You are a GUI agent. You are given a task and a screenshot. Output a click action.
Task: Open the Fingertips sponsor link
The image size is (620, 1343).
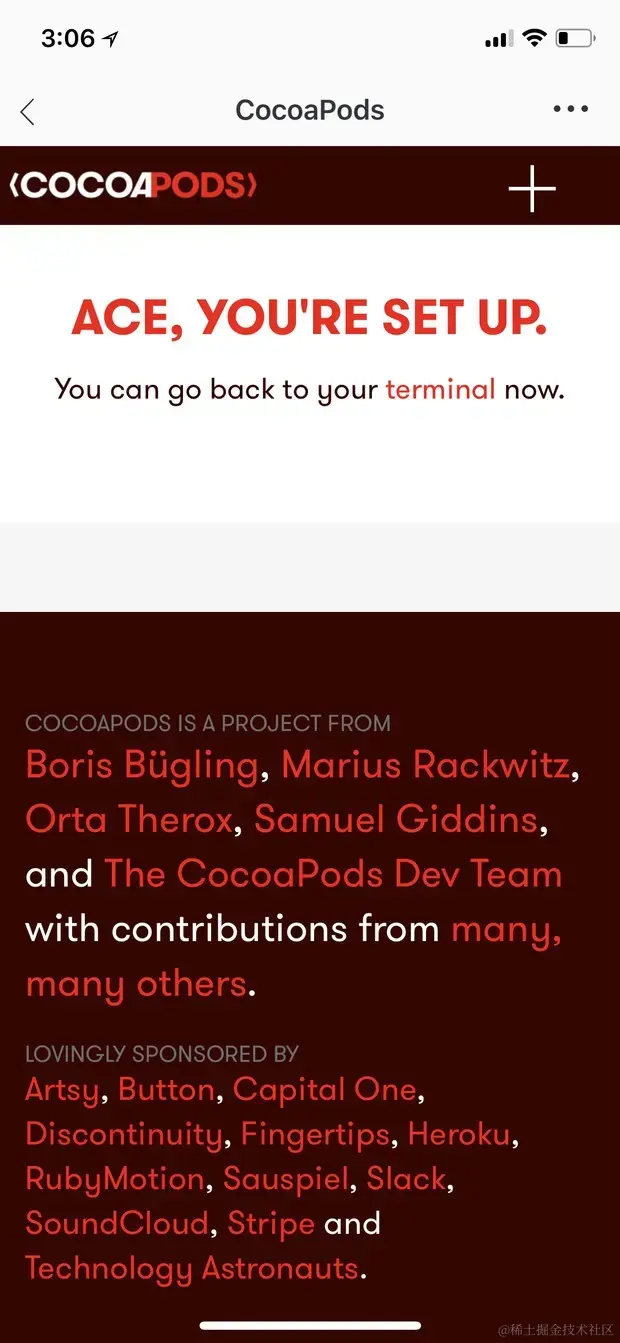pos(316,1134)
